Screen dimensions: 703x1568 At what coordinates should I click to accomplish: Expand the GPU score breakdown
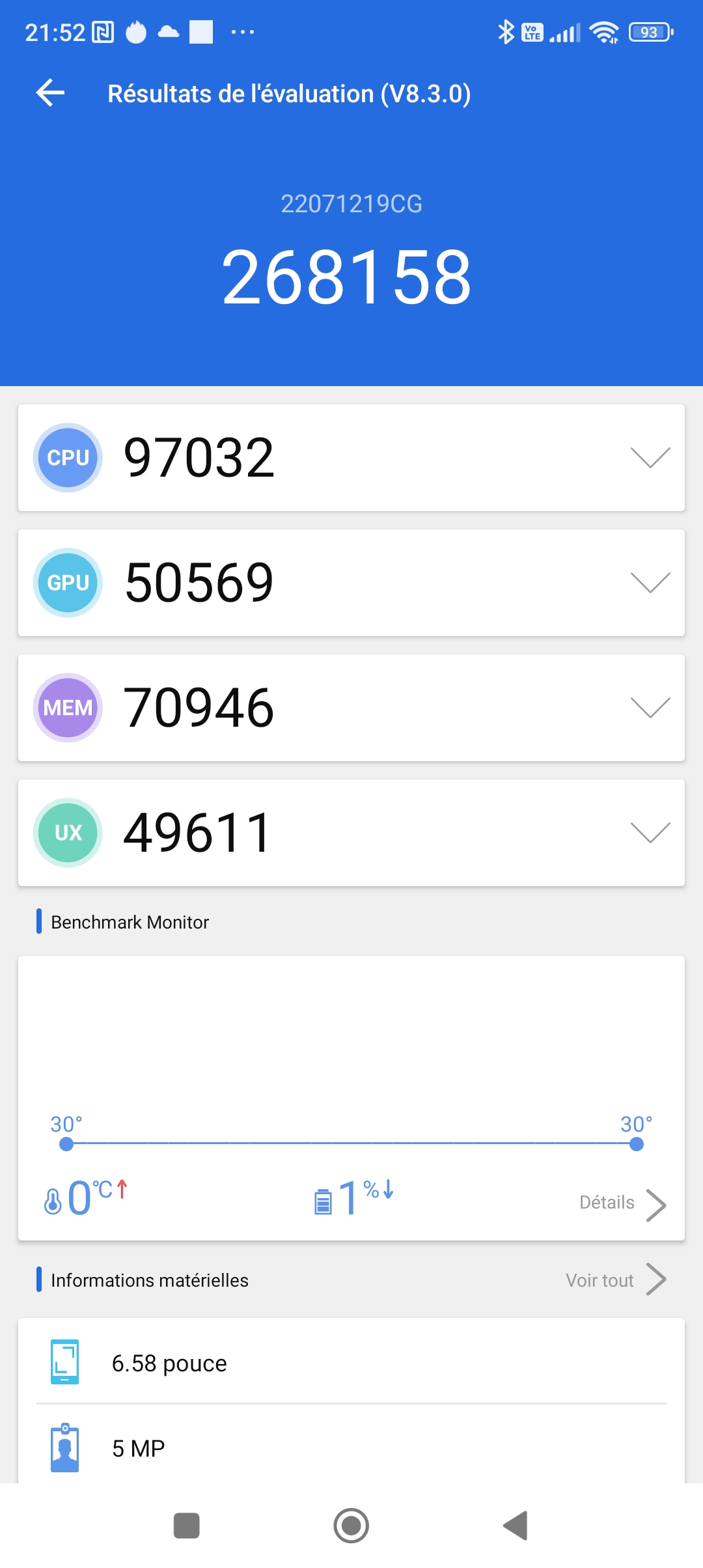point(650,583)
